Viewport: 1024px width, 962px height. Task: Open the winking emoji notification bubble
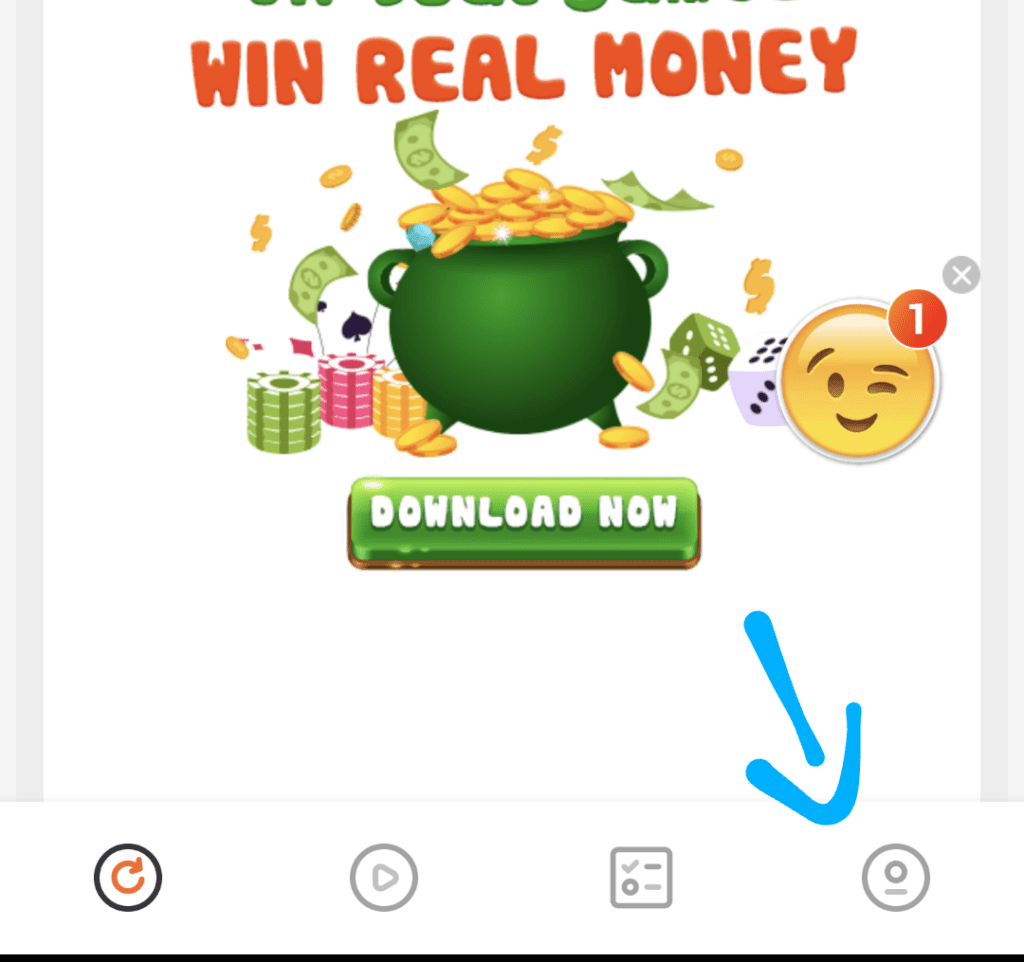pos(859,382)
